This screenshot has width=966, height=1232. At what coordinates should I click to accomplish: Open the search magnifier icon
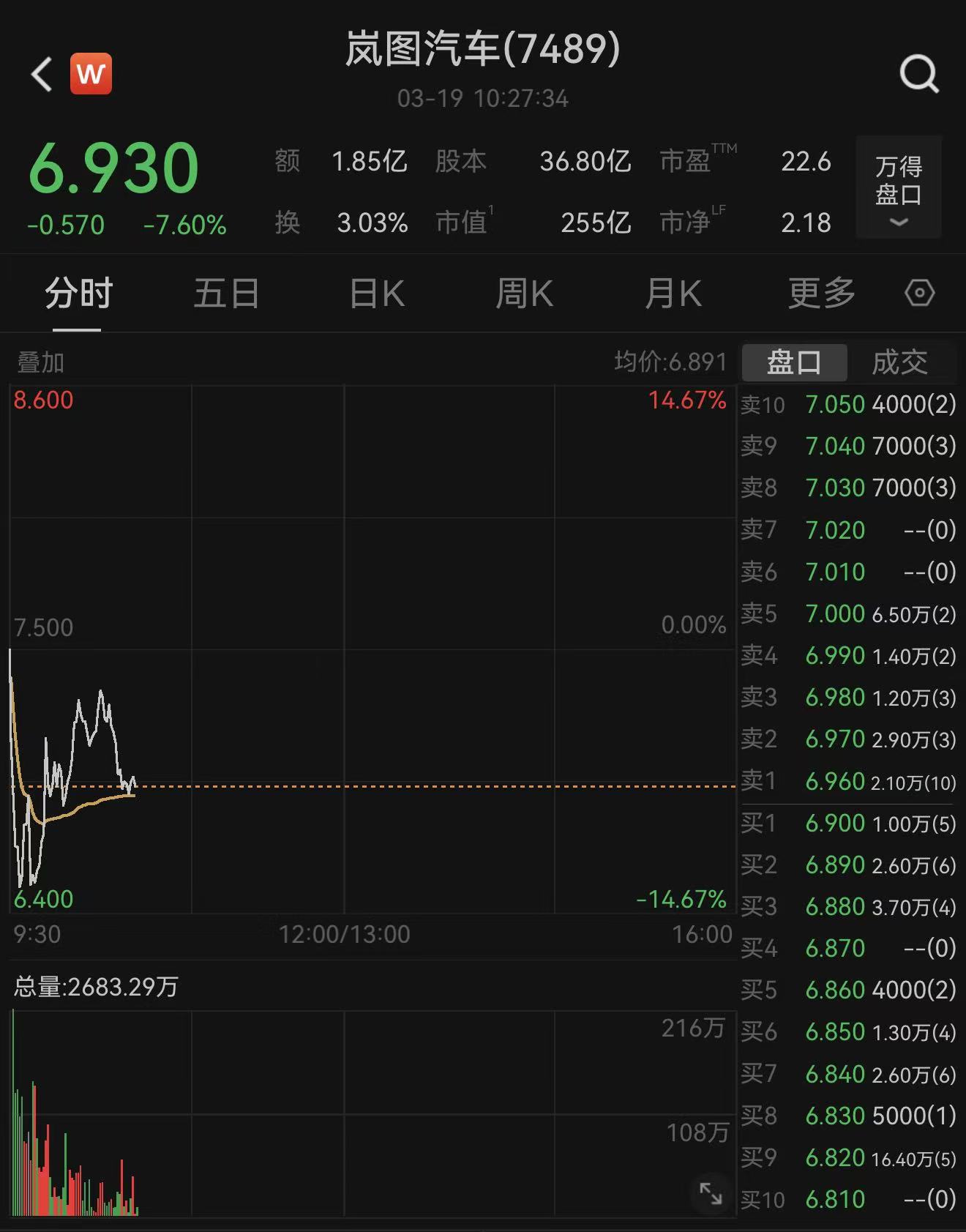pos(918,74)
